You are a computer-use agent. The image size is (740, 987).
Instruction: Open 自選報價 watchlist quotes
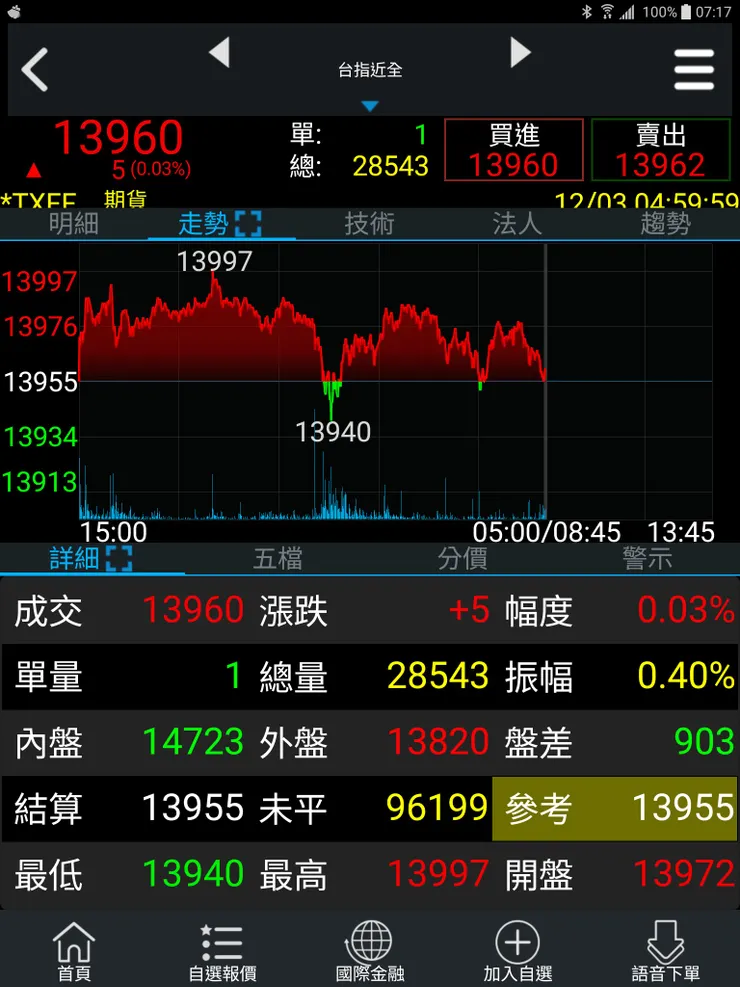[222, 952]
